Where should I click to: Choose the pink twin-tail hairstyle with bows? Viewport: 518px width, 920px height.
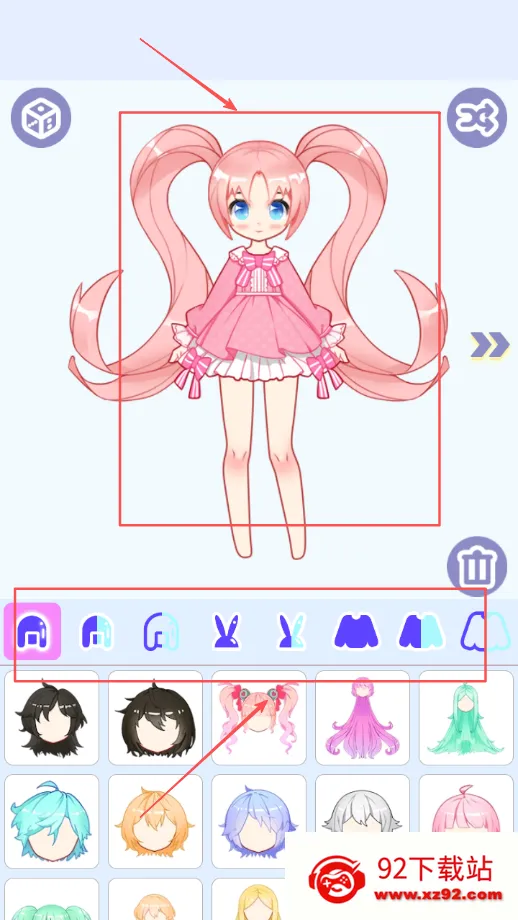259,718
